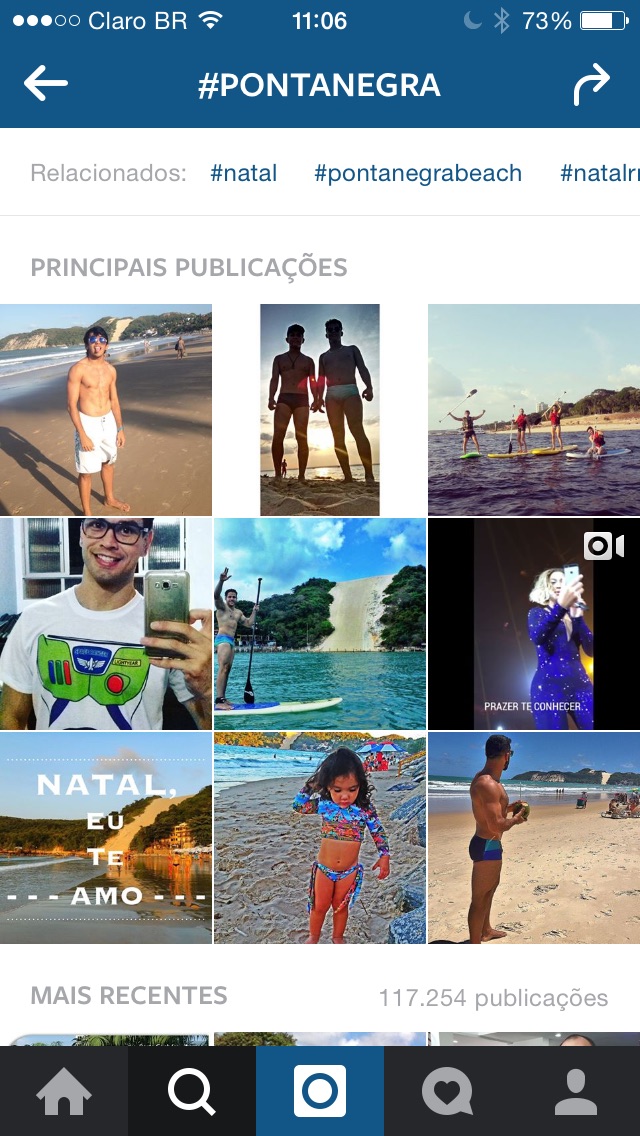Switch to the Profile tab
Image resolution: width=640 pixels, height=1136 pixels.
coord(575,1091)
